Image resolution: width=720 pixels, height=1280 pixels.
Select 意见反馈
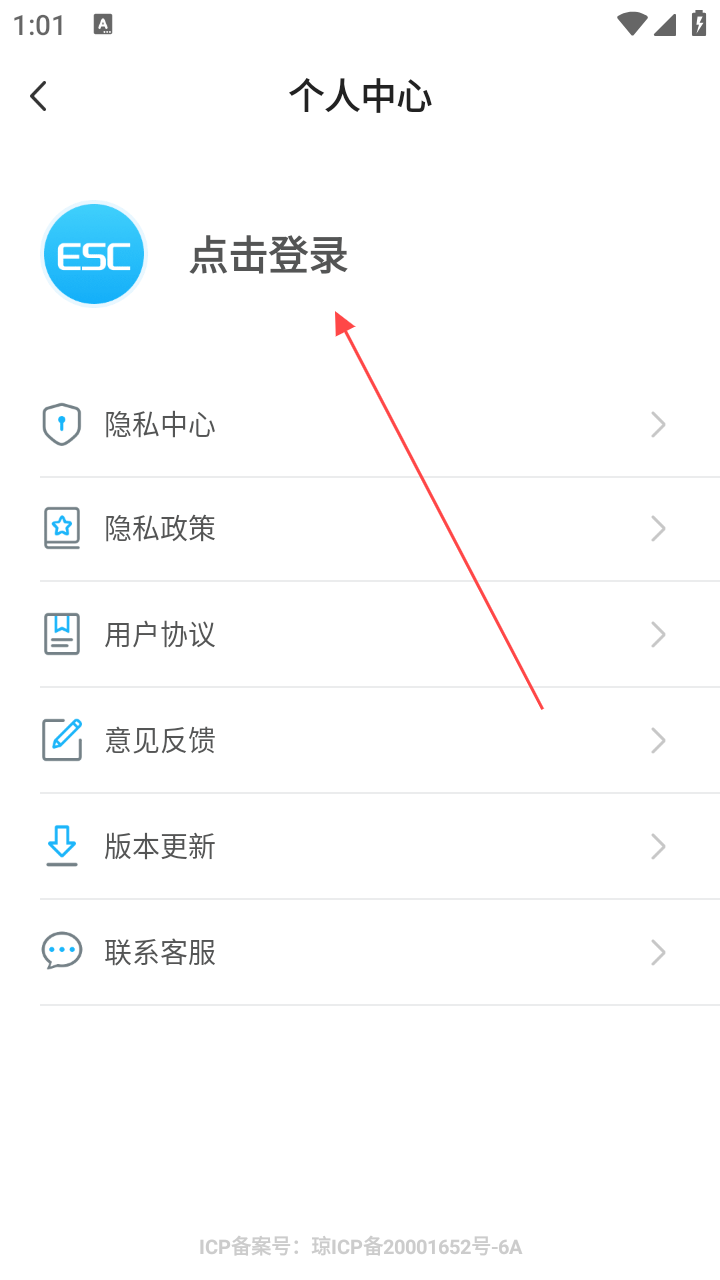click(x=360, y=741)
